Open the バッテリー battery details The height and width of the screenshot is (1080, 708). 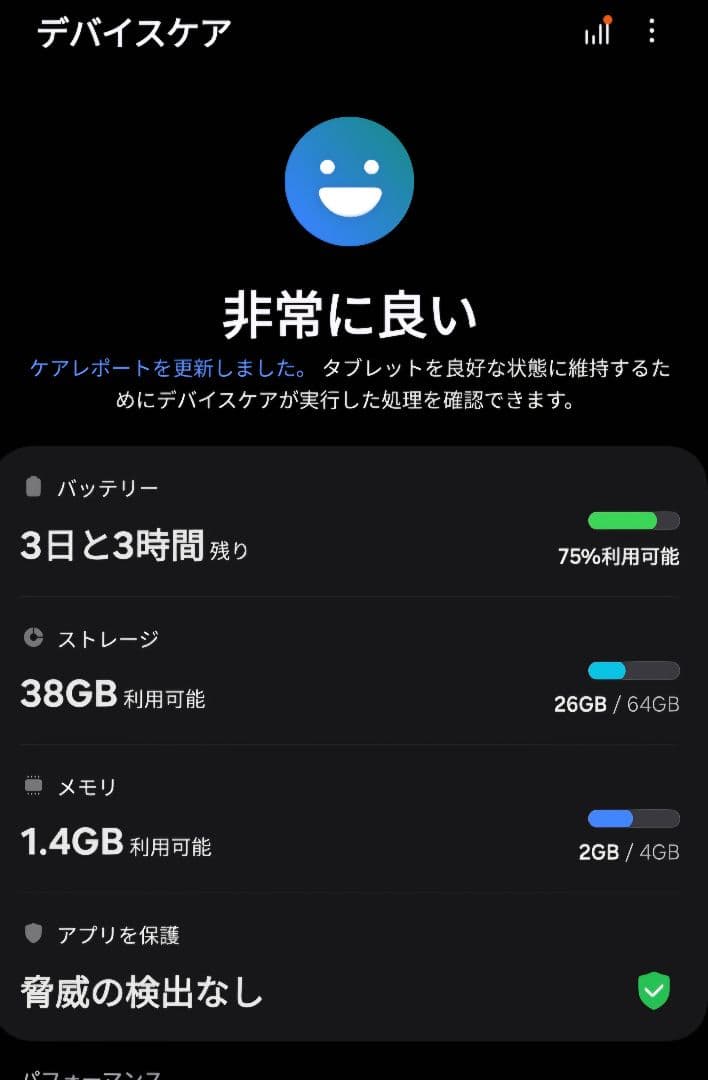coord(350,523)
